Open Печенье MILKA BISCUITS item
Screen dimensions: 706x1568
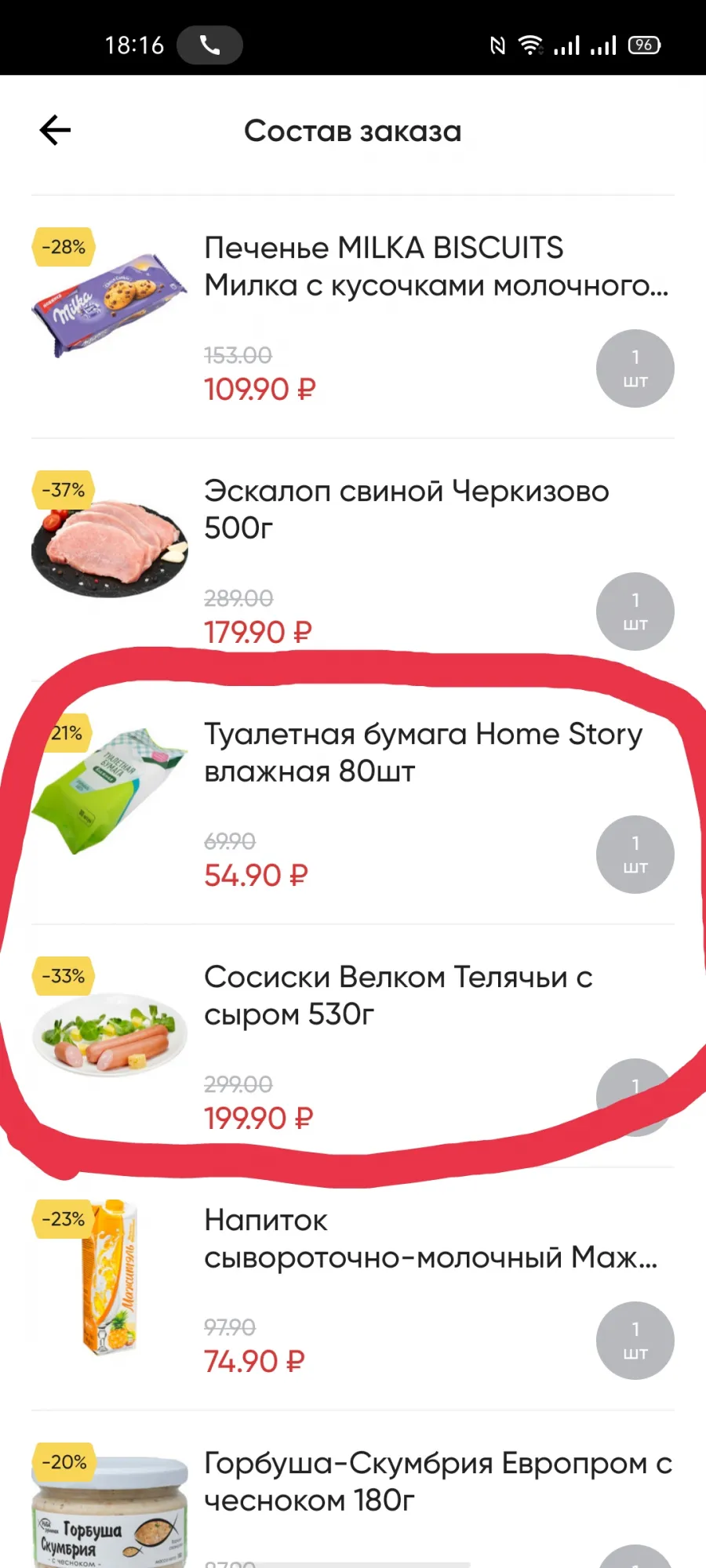[x=353, y=317]
